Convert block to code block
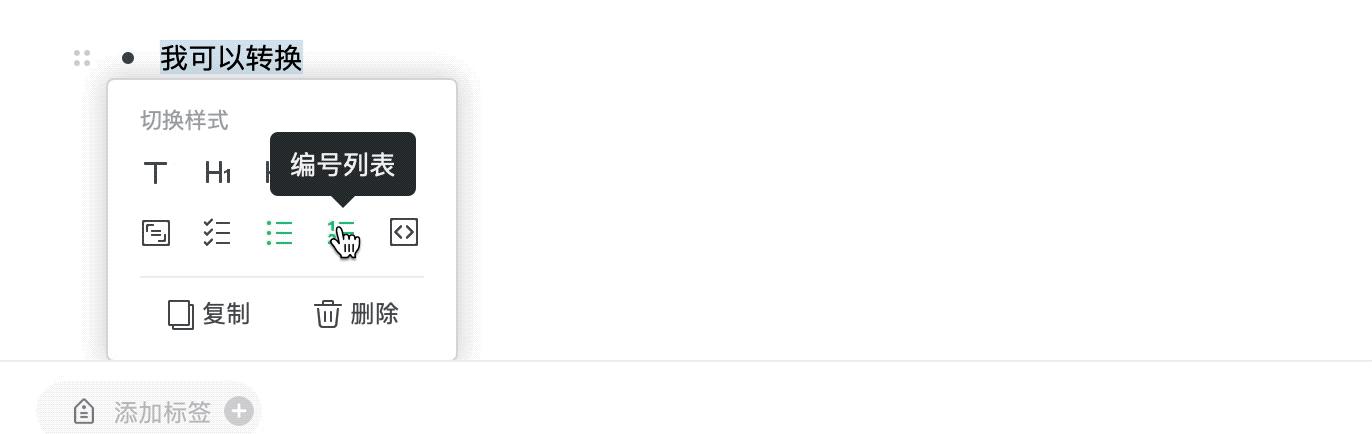Screen dimensions: 1372x434 (403, 233)
